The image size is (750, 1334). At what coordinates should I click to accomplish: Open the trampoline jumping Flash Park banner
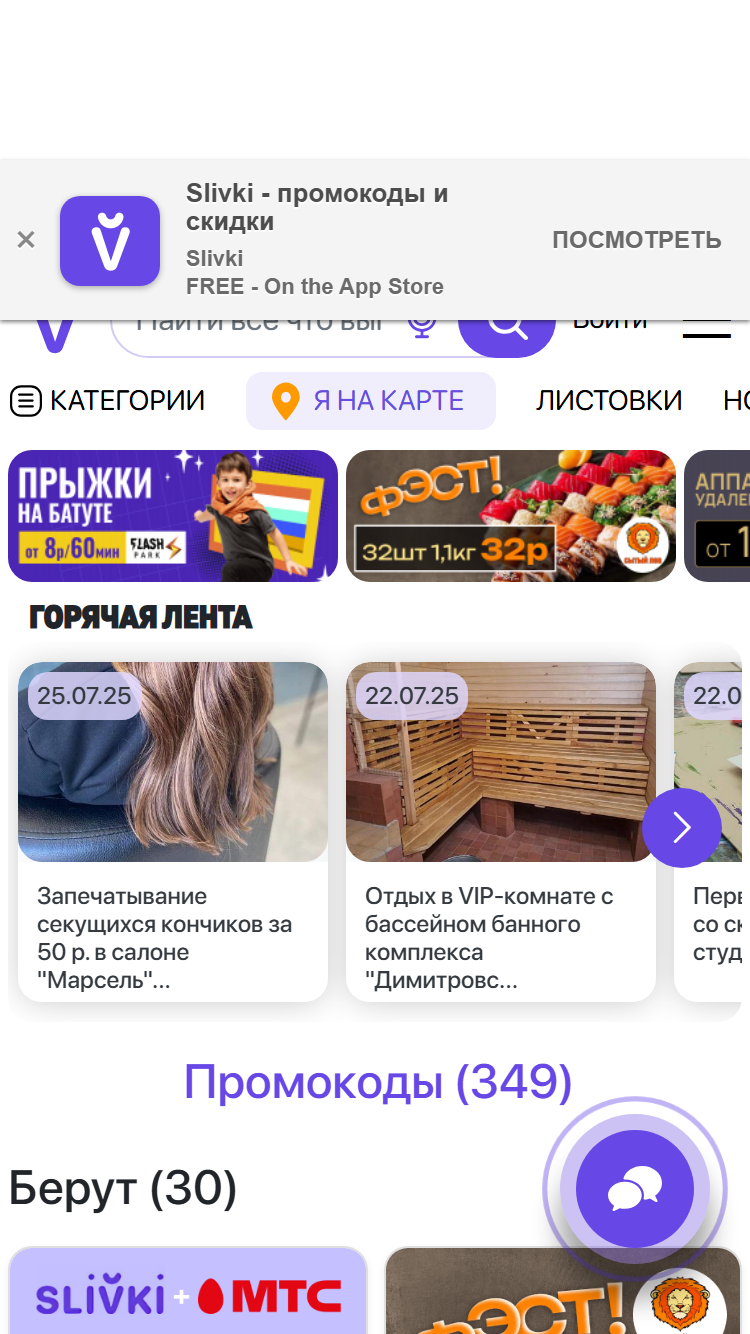pyautogui.click(x=173, y=516)
